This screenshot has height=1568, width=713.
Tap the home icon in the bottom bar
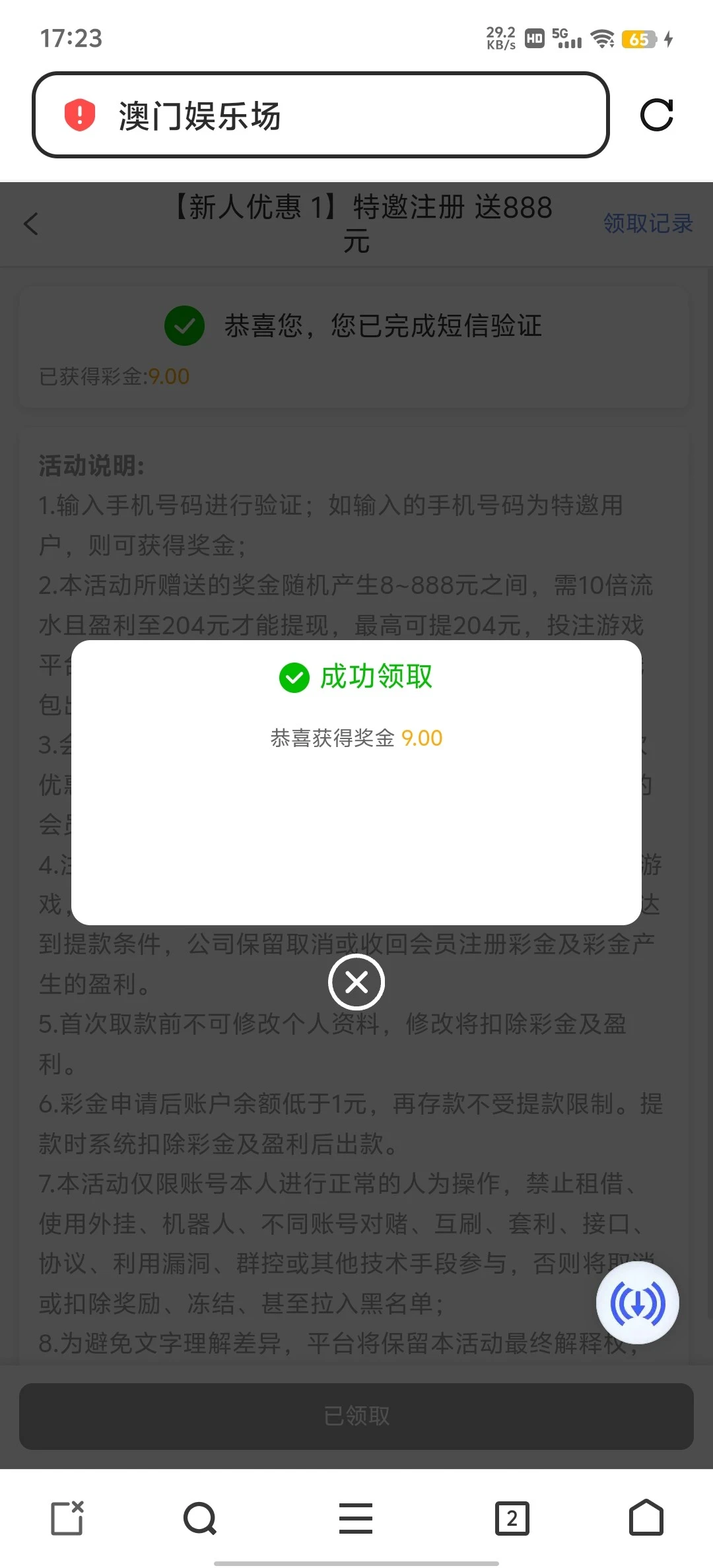click(646, 1518)
